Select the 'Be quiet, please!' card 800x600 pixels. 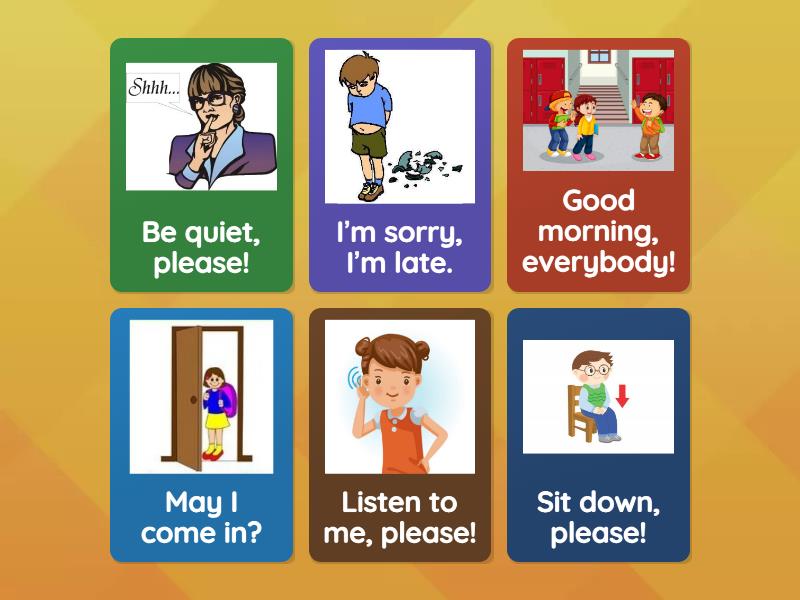(201, 166)
